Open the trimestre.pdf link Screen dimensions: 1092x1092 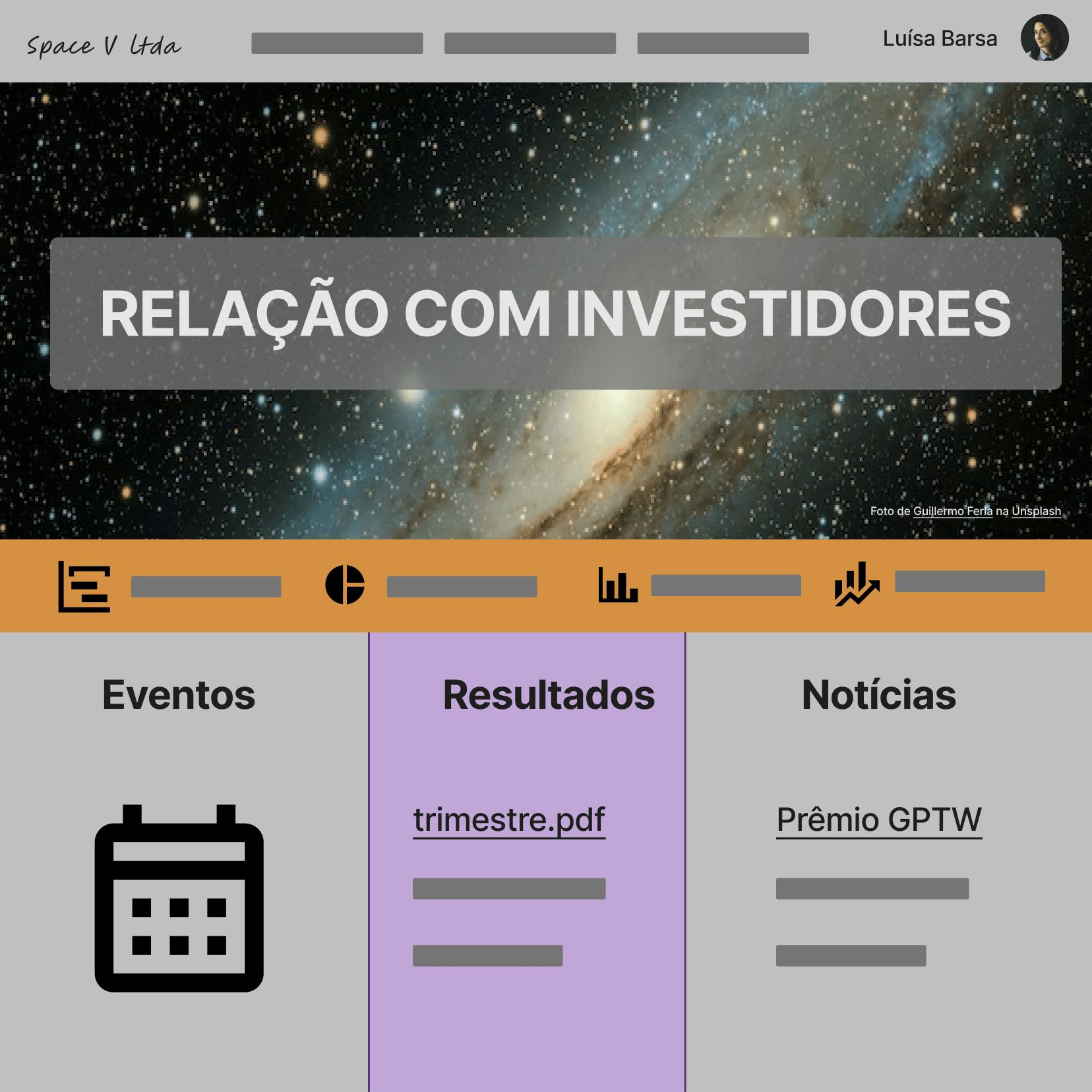[x=509, y=820]
